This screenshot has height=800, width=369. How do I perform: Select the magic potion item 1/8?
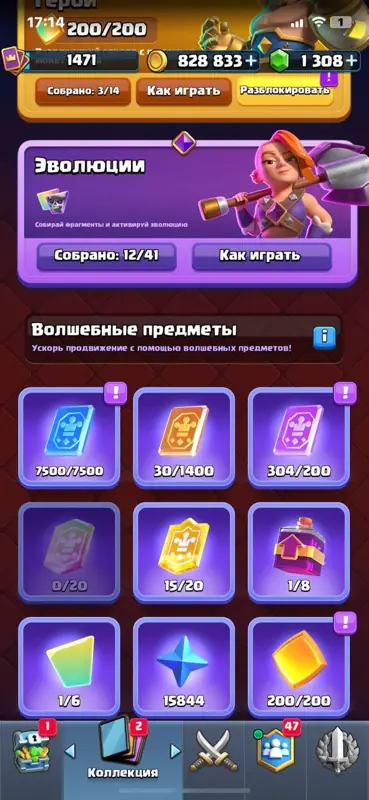(x=299, y=553)
